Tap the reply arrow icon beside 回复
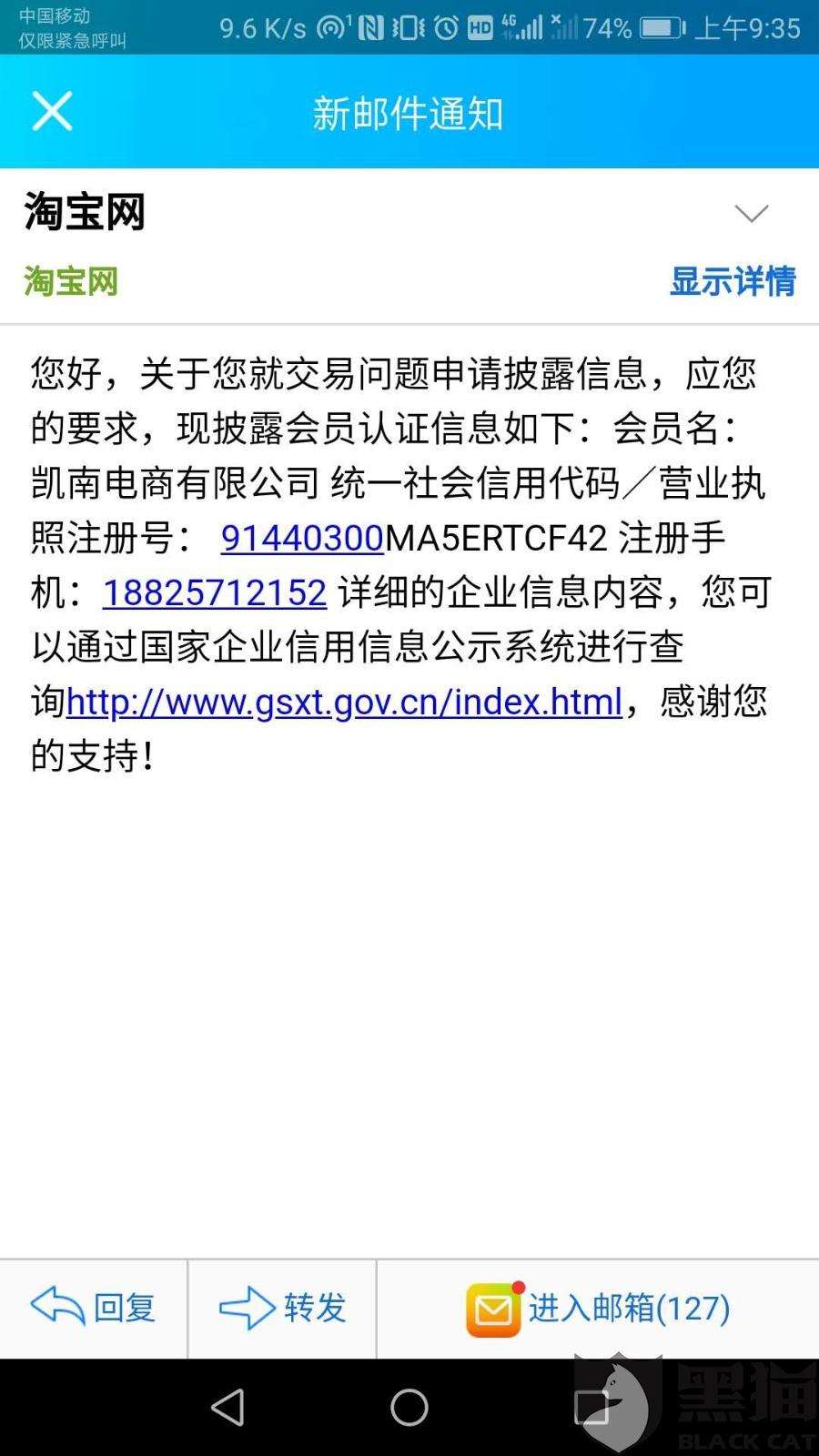This screenshot has height=1456, width=819. 56,1308
